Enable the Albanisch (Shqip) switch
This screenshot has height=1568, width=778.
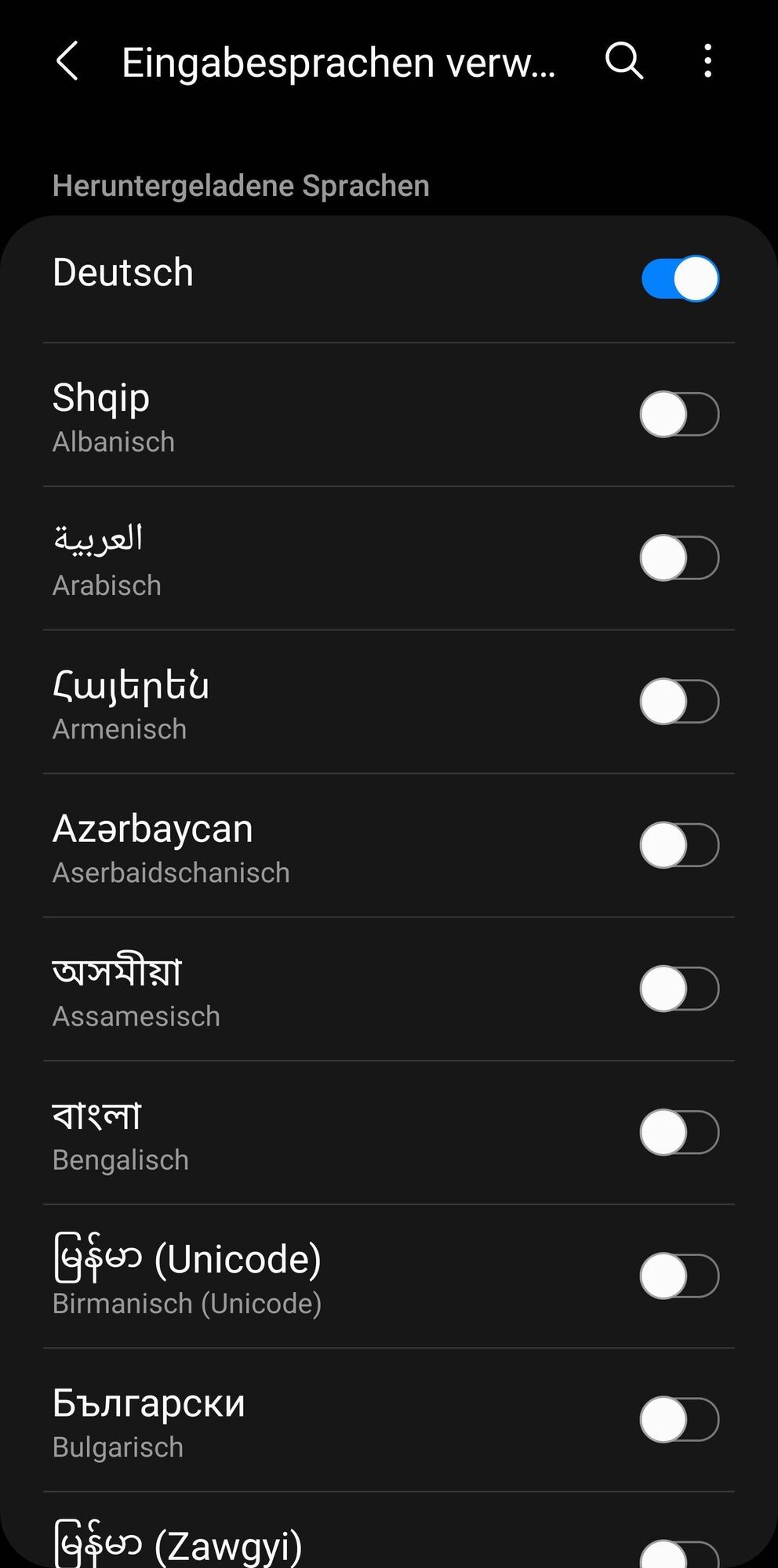pos(679,414)
